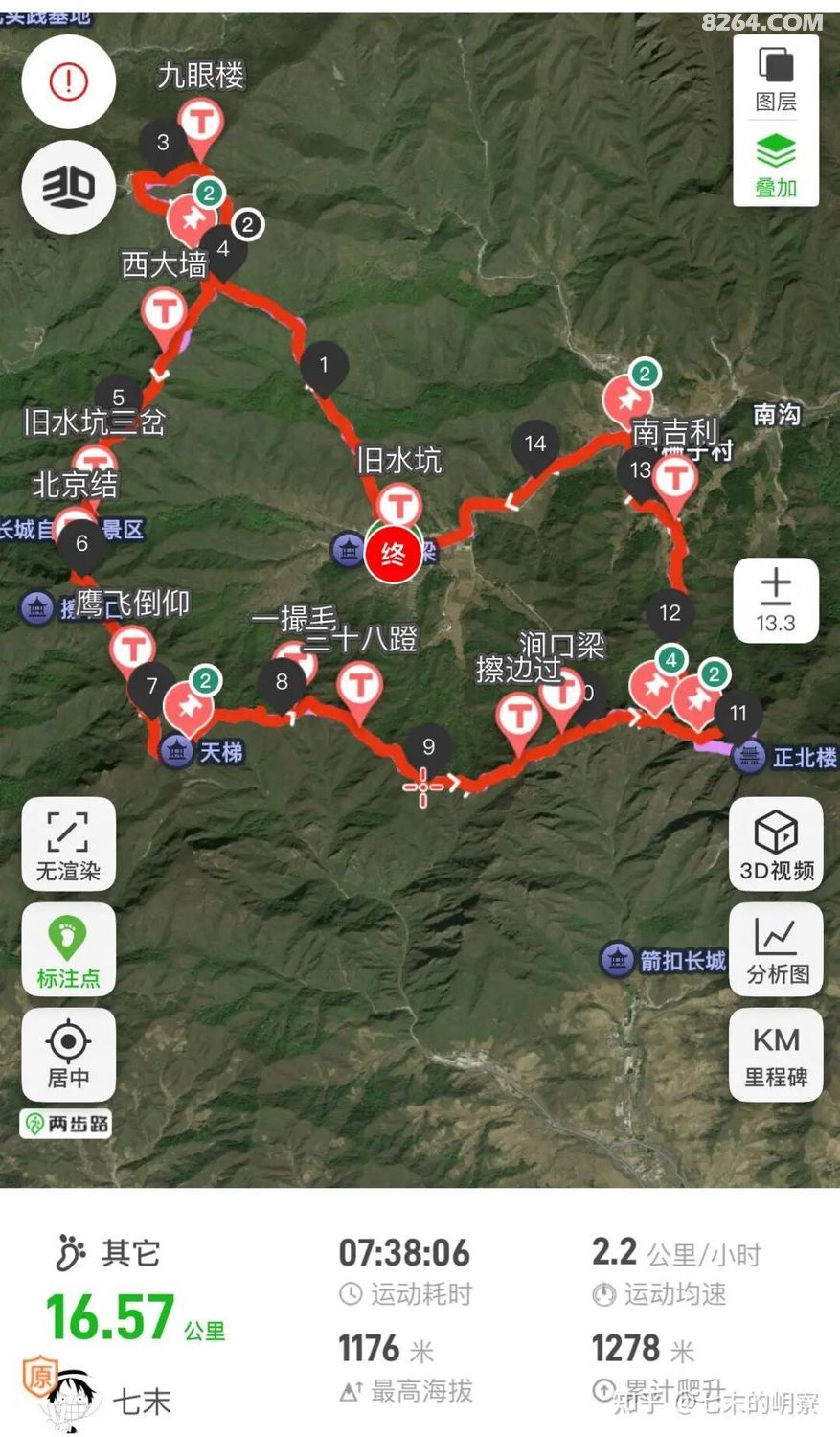
Task: Open the 分析图 analysis chart
Action: pyautogui.click(x=776, y=950)
